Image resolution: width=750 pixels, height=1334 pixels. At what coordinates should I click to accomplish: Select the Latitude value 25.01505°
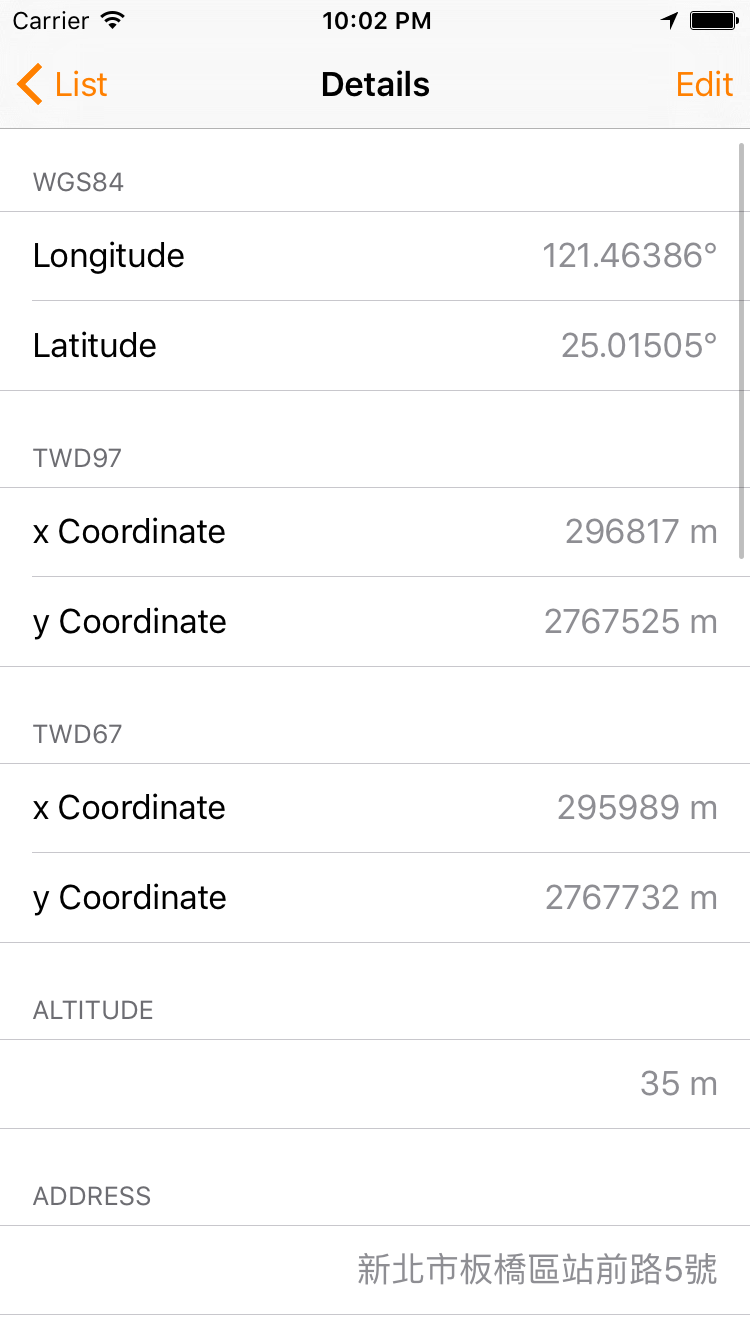pos(640,345)
